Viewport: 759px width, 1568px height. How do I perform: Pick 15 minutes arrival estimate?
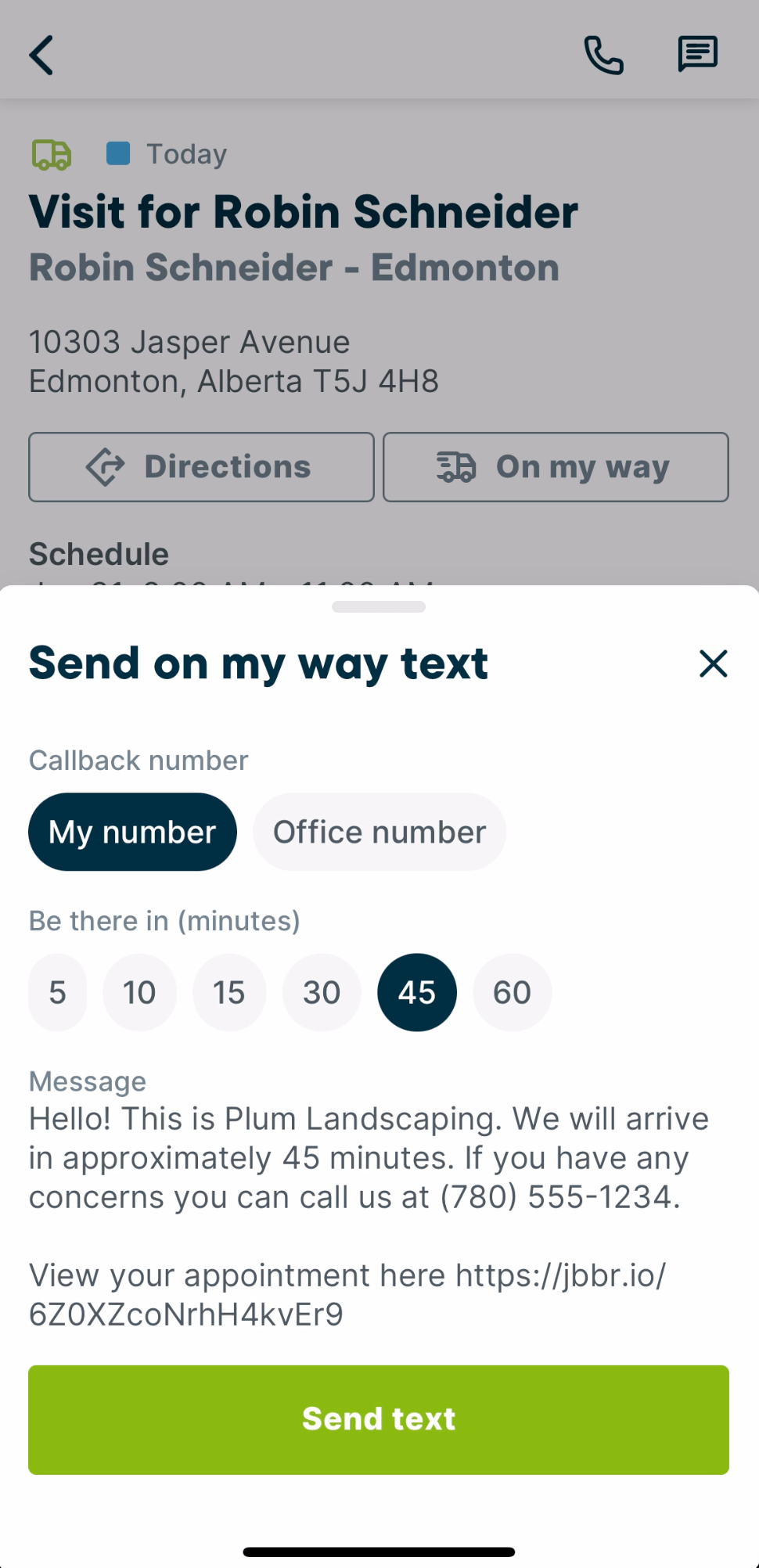click(229, 992)
